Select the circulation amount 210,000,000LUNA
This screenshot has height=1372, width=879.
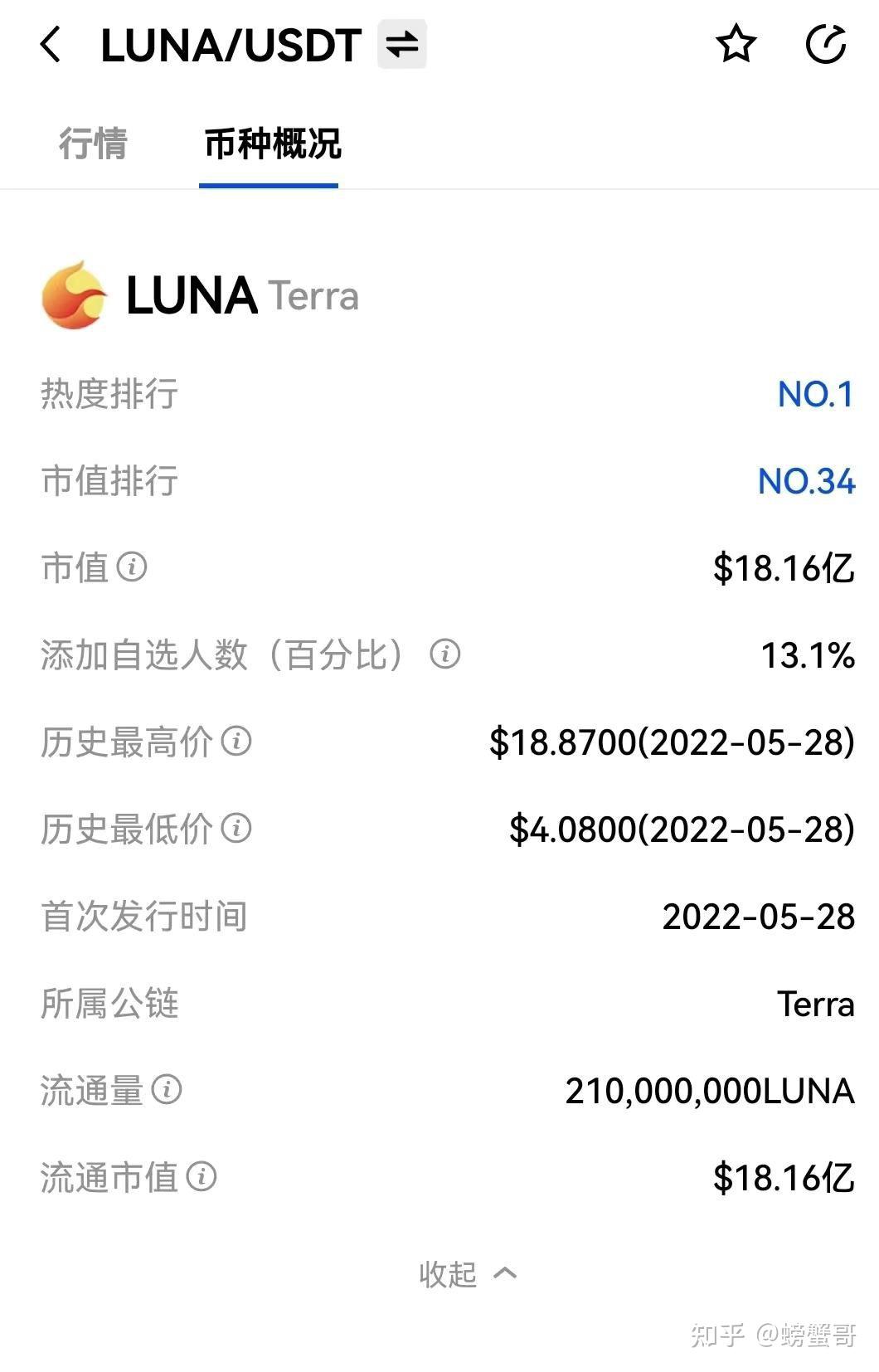[x=709, y=1092]
